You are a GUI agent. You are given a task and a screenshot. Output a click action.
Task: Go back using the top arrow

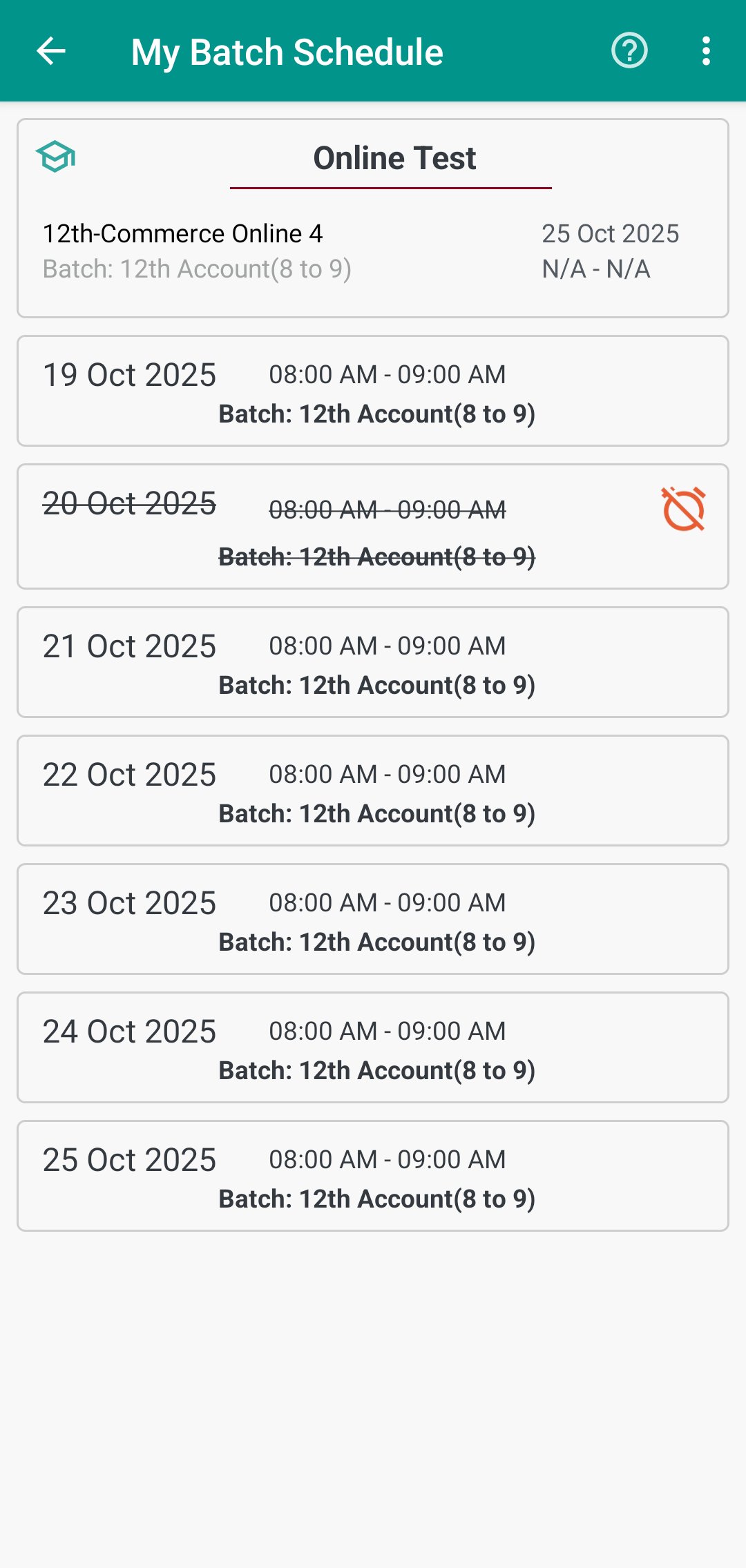pos(51,51)
